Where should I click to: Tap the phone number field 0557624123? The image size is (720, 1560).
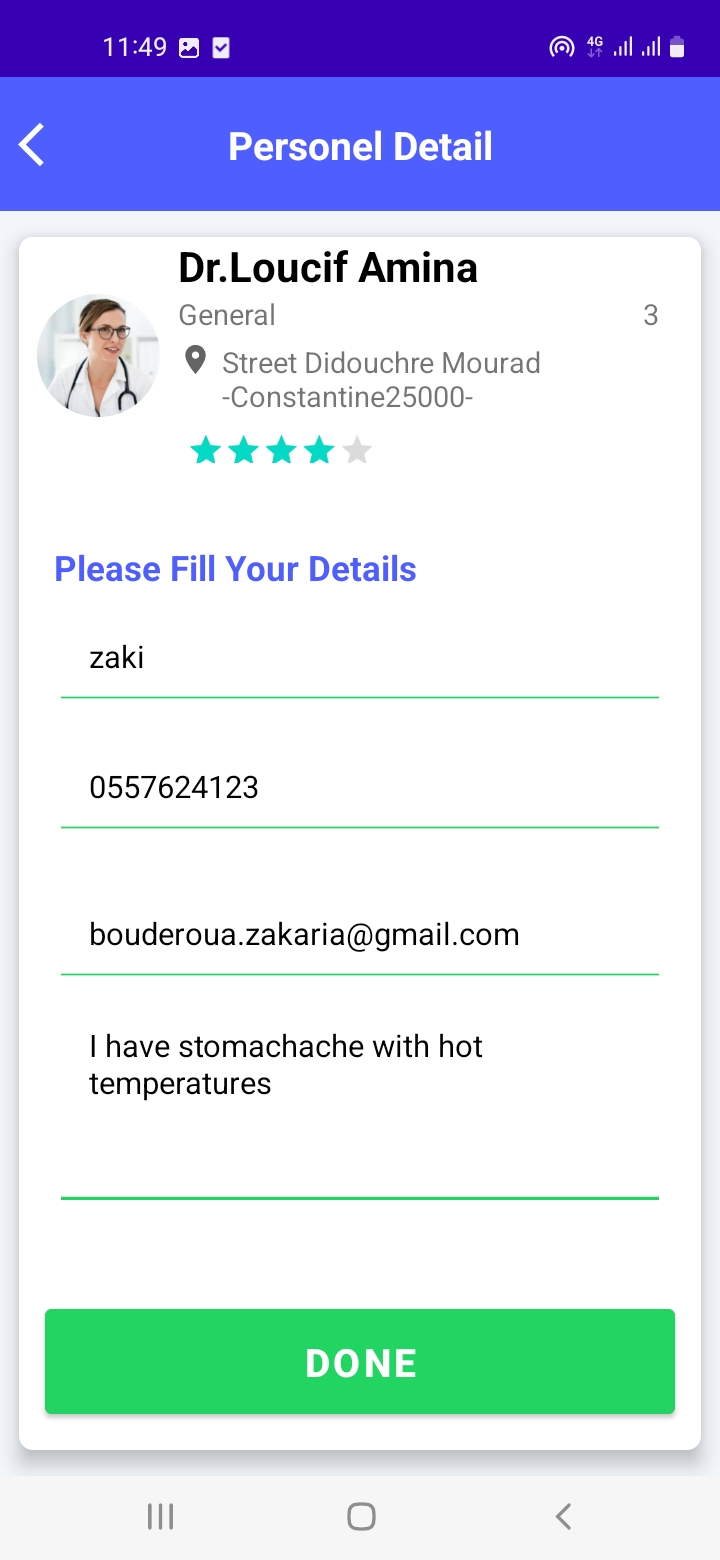359,788
